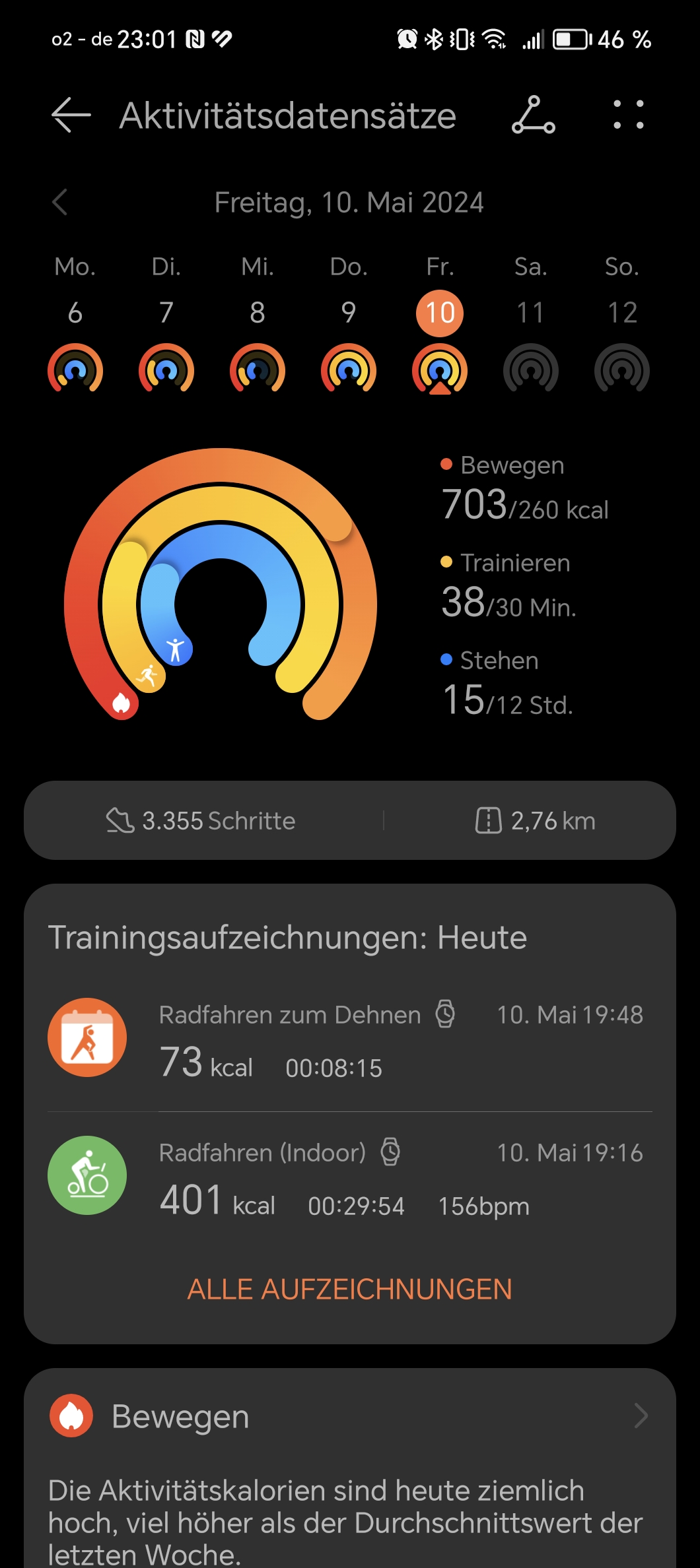
Task: Select Wednesday 8 in the week
Action: (x=258, y=312)
